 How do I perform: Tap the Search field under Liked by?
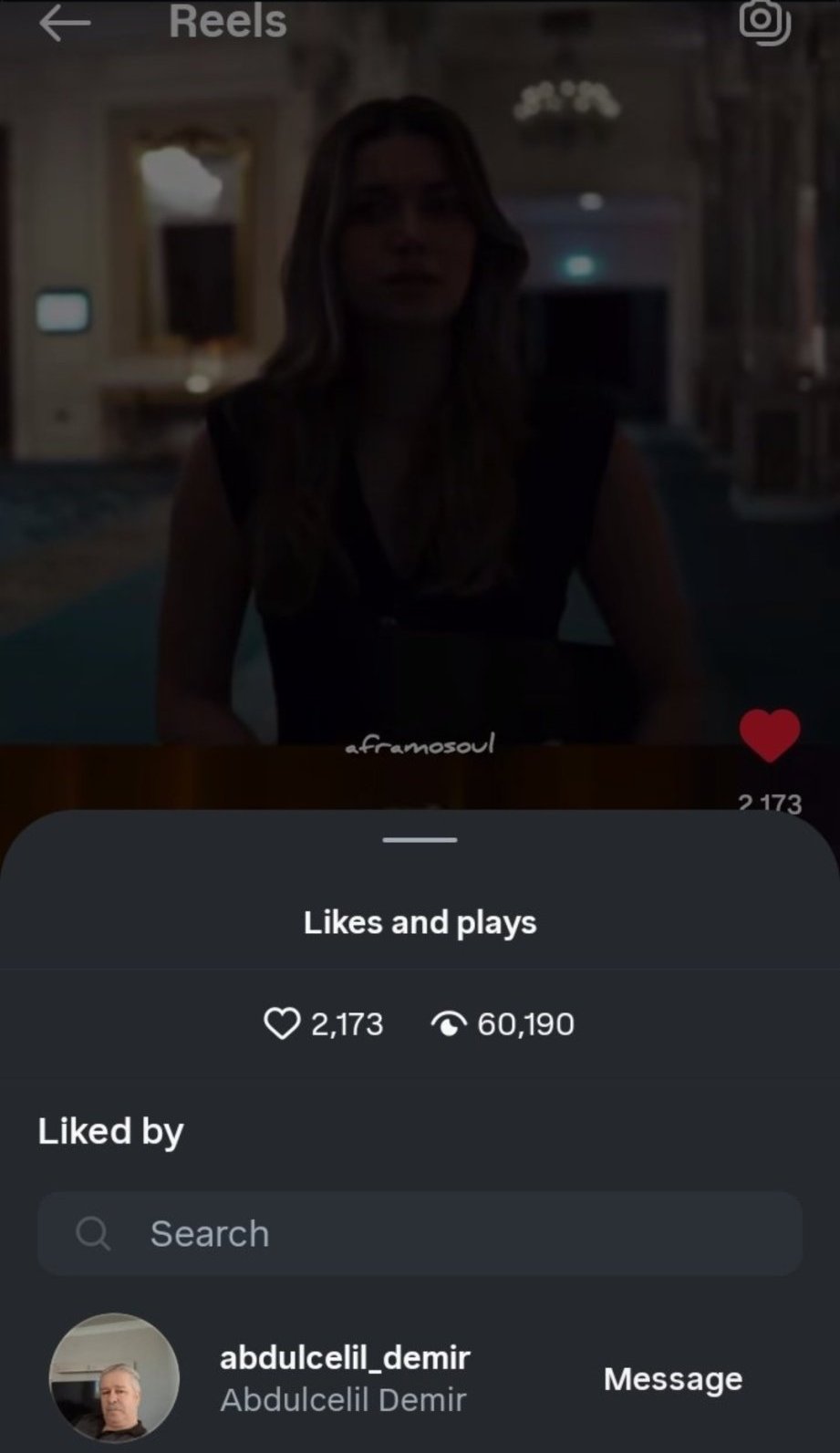click(420, 1233)
